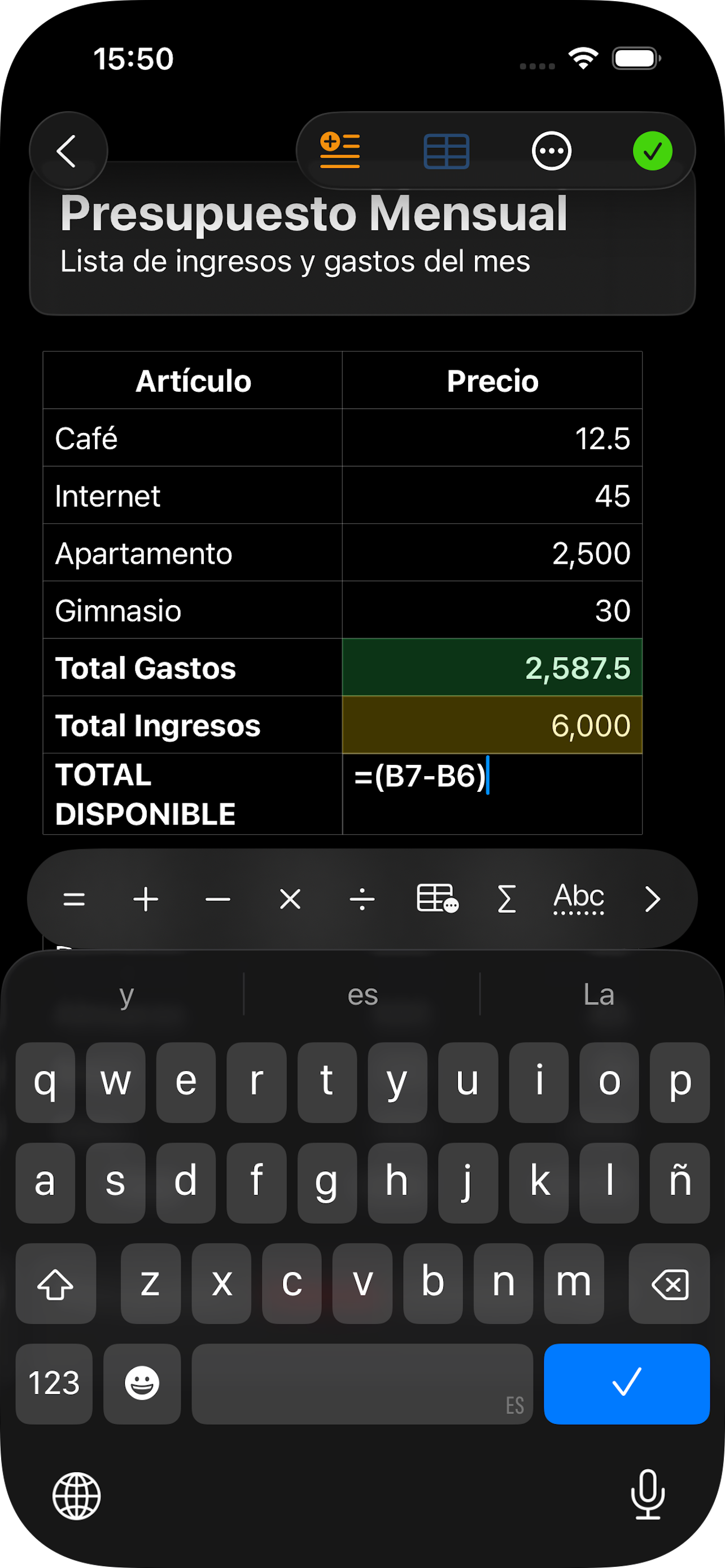
Task: Switch keyboard to 123 numbers layout
Action: click(54, 1383)
